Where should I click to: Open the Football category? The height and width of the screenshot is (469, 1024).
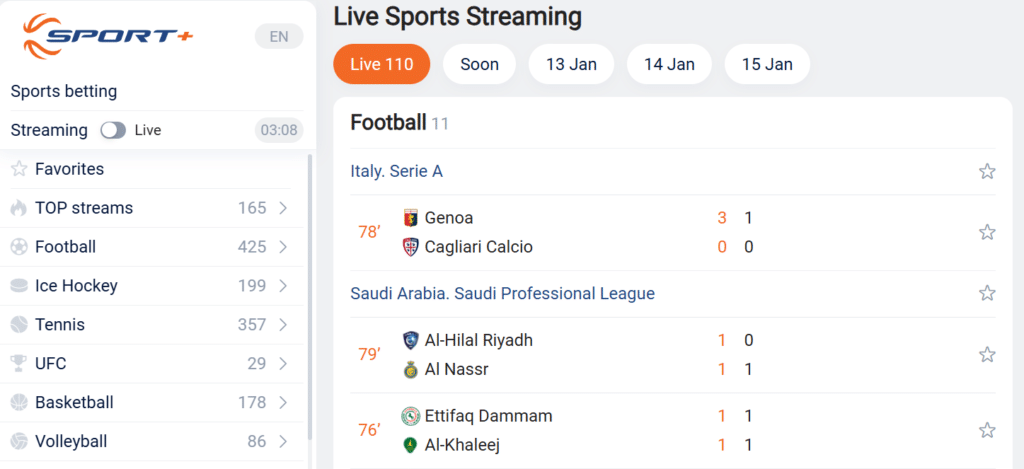coord(65,247)
